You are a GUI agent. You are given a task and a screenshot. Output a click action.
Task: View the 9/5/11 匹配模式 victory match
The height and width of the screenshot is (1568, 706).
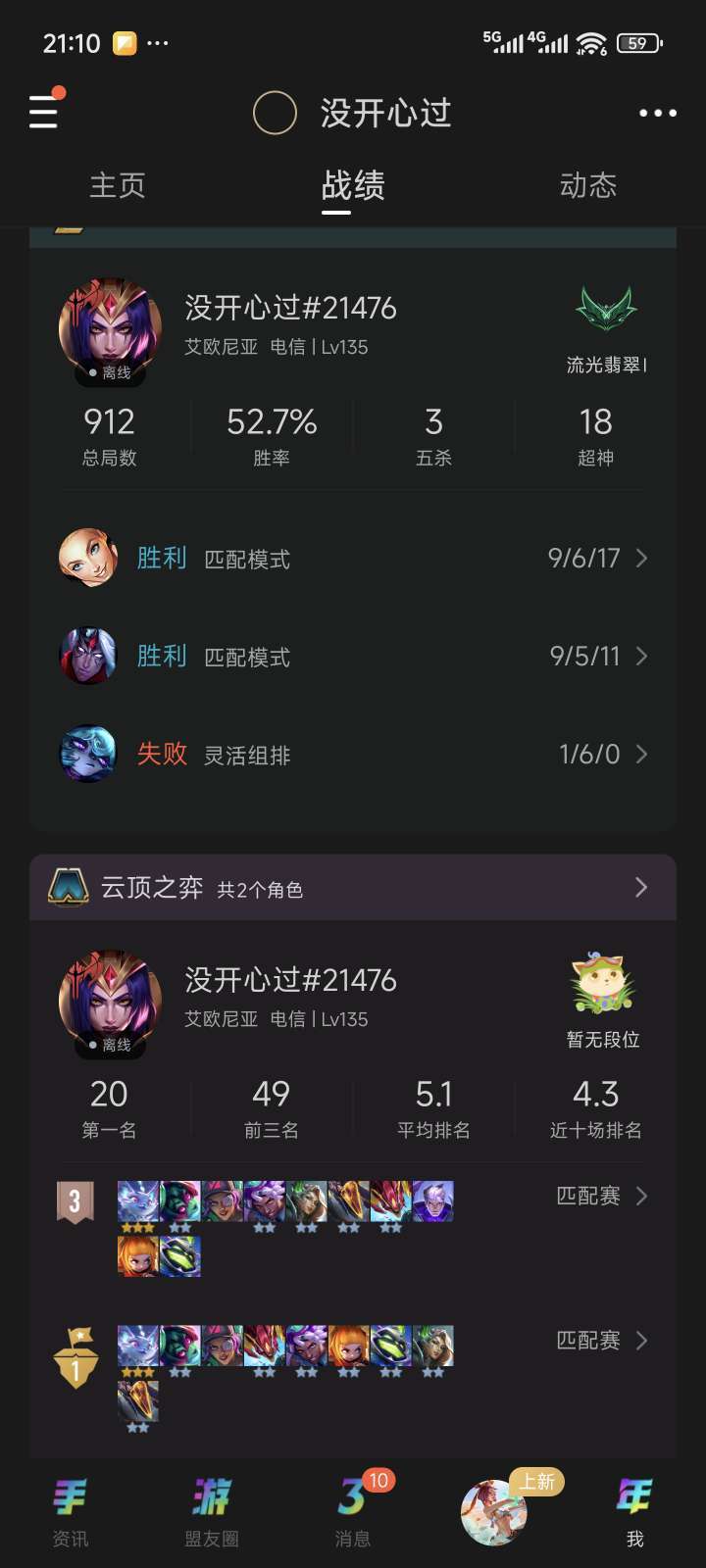pyautogui.click(x=353, y=657)
